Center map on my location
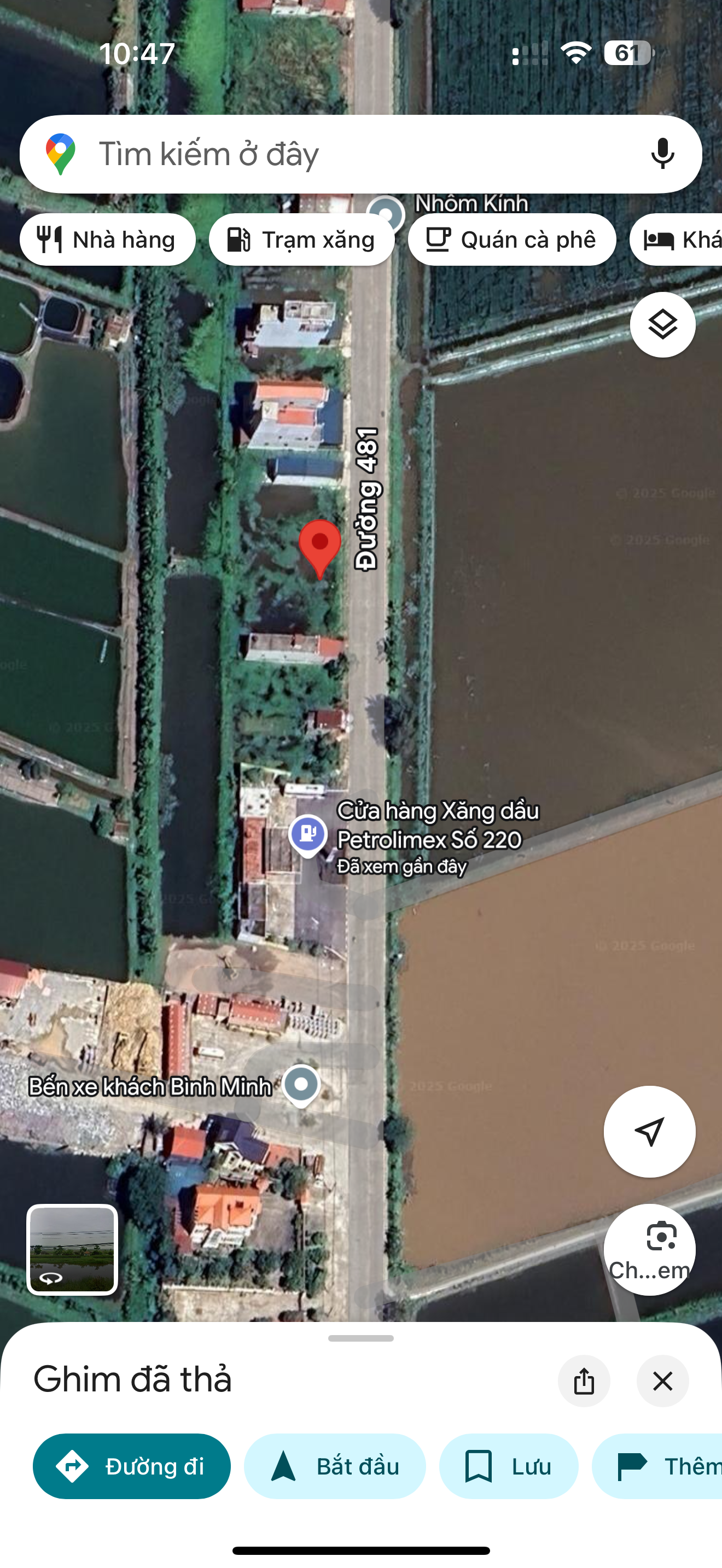Screen dimensions: 722x1568 pos(649,1132)
